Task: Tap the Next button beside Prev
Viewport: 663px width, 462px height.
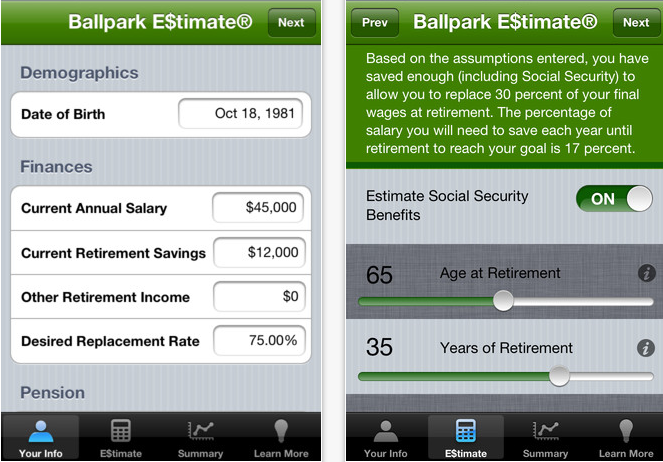Action: point(636,22)
